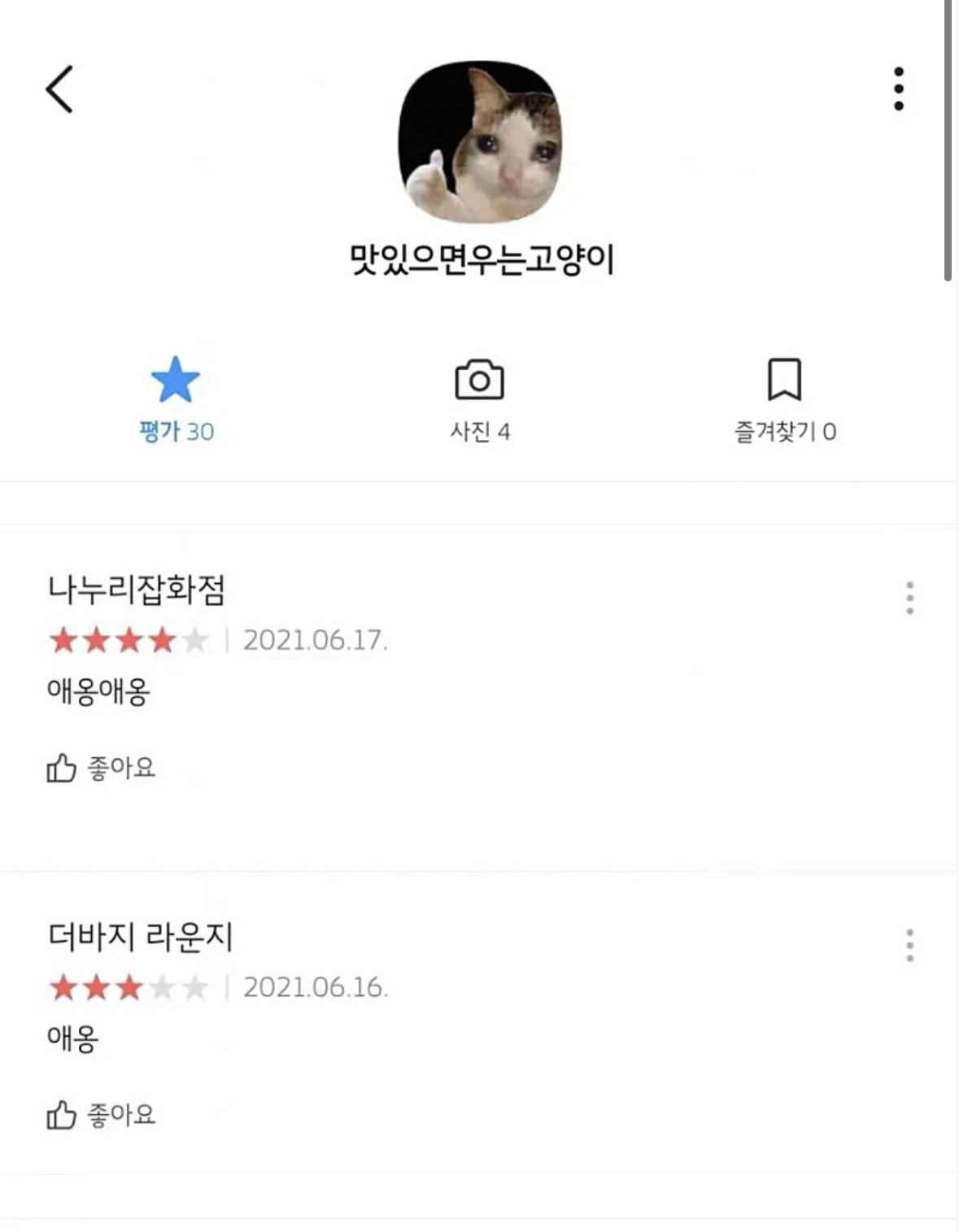Like the 애옹애옹 review

coord(102,765)
